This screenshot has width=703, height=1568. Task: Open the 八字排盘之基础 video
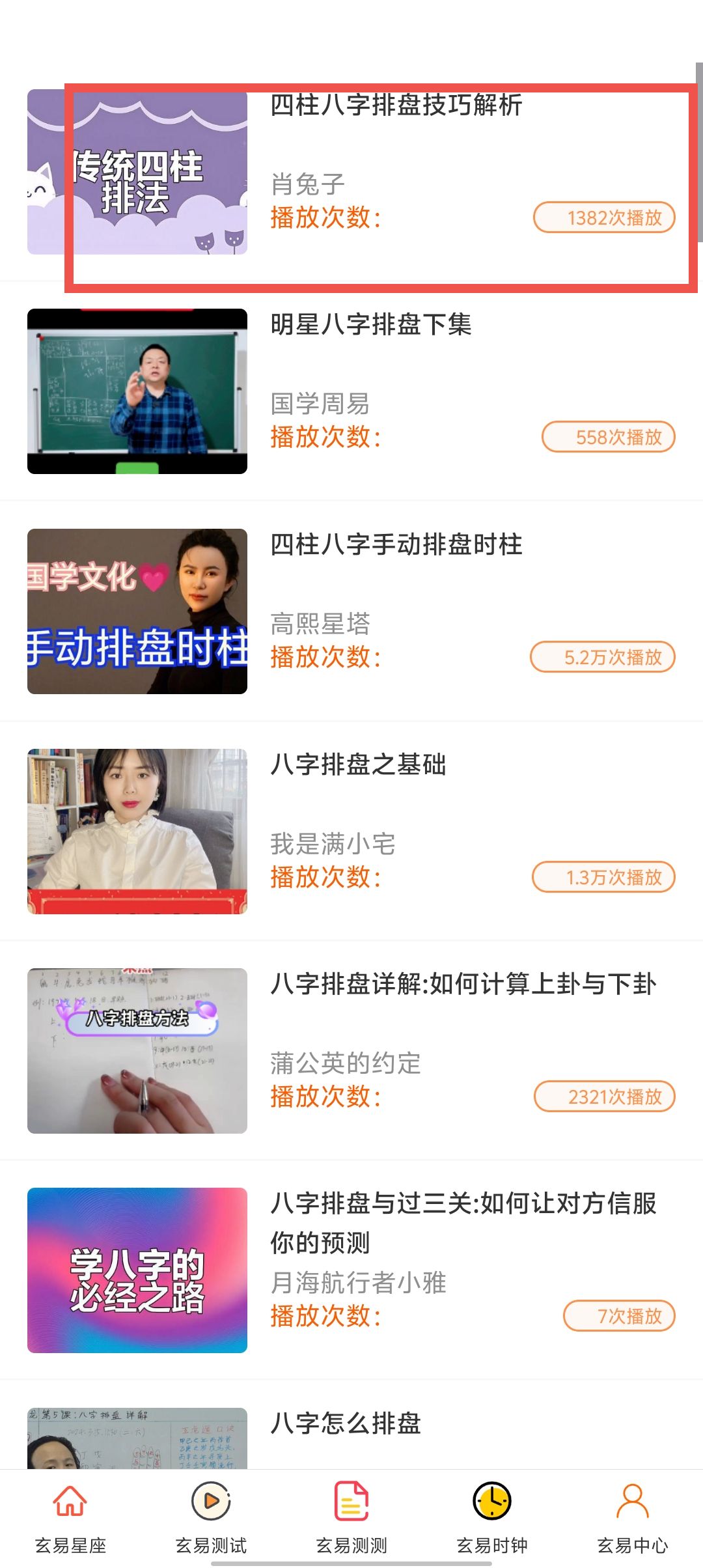tap(358, 764)
